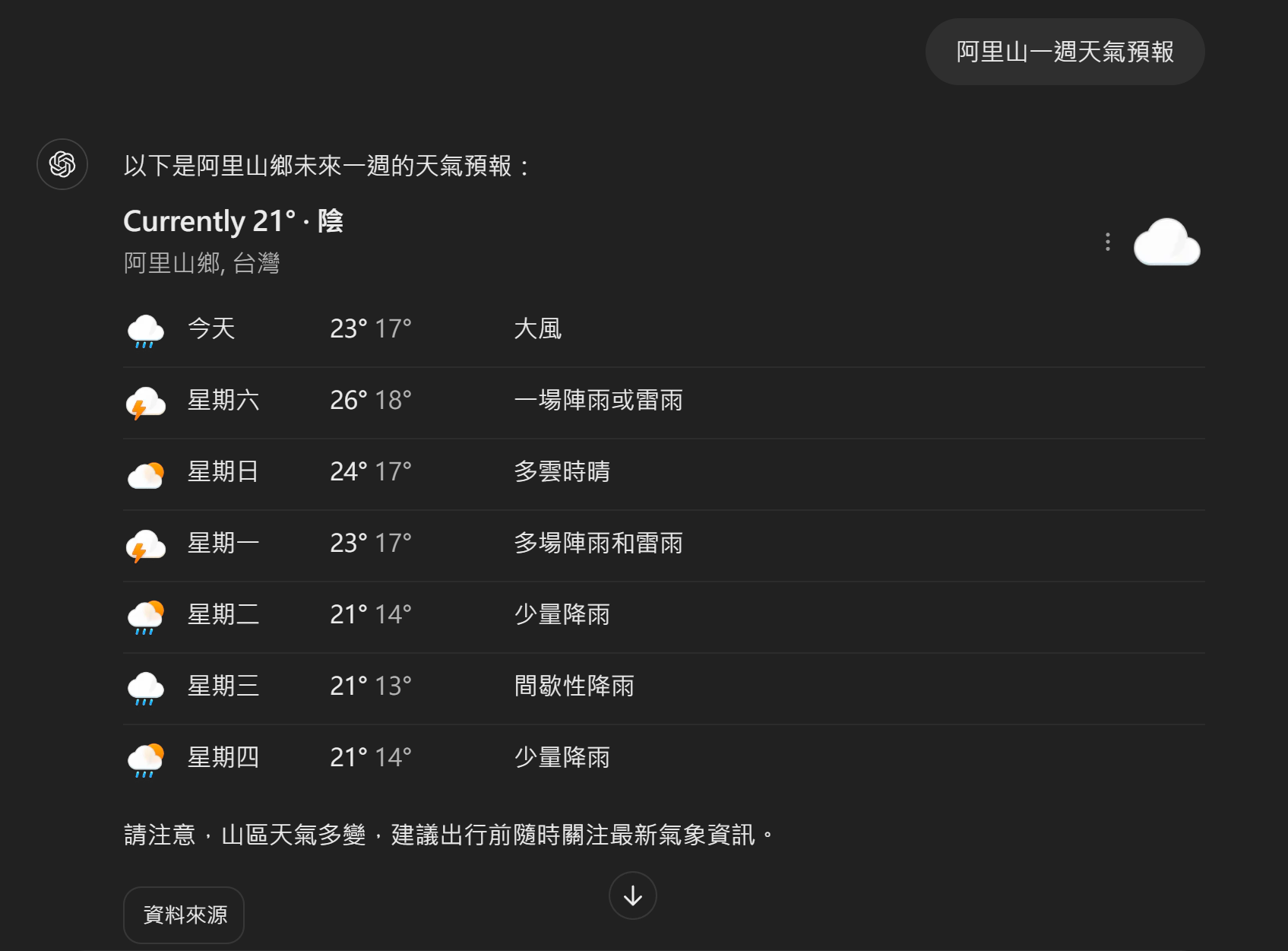The image size is (1288, 951).
Task: Open the 資料來源 sources button
Action: [x=184, y=915]
